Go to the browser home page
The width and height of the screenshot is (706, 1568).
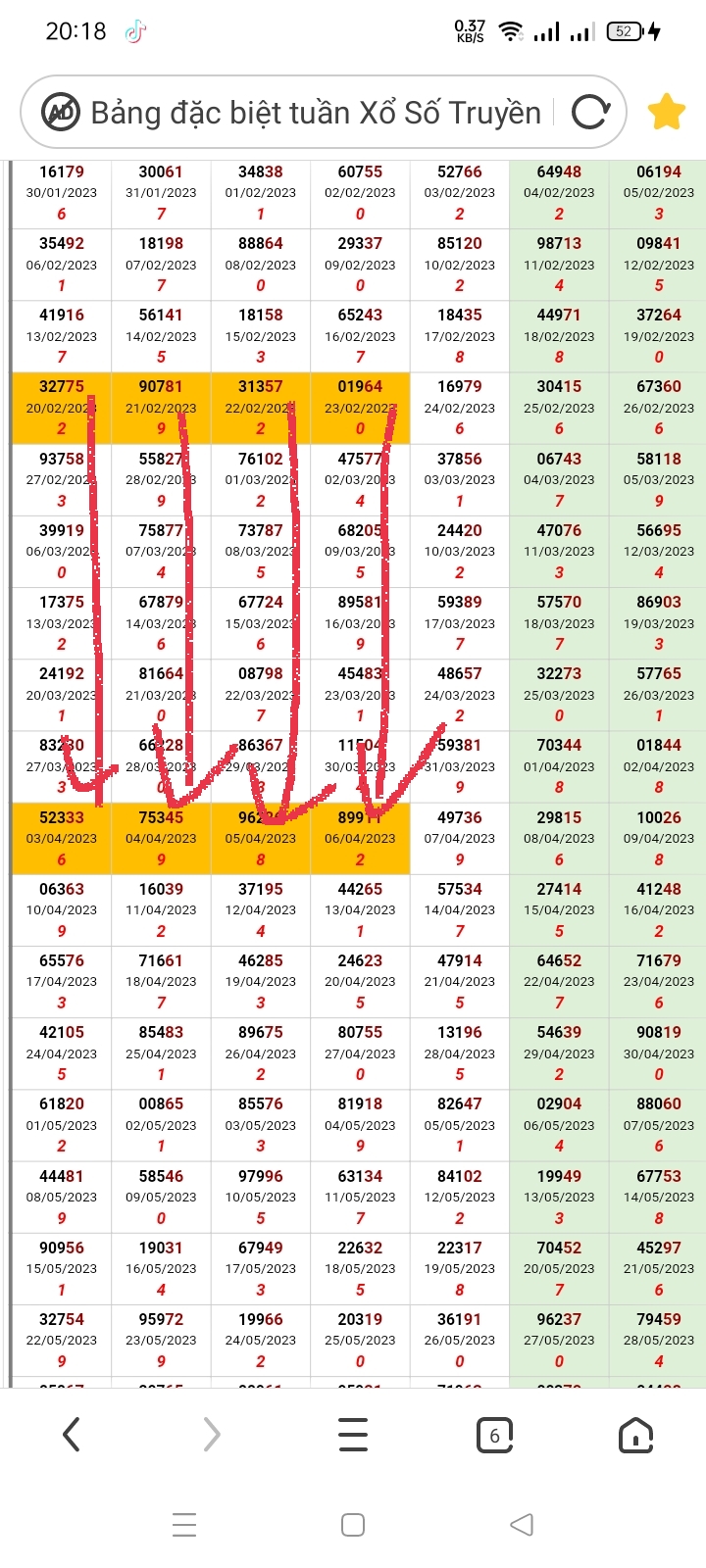coord(636,1435)
